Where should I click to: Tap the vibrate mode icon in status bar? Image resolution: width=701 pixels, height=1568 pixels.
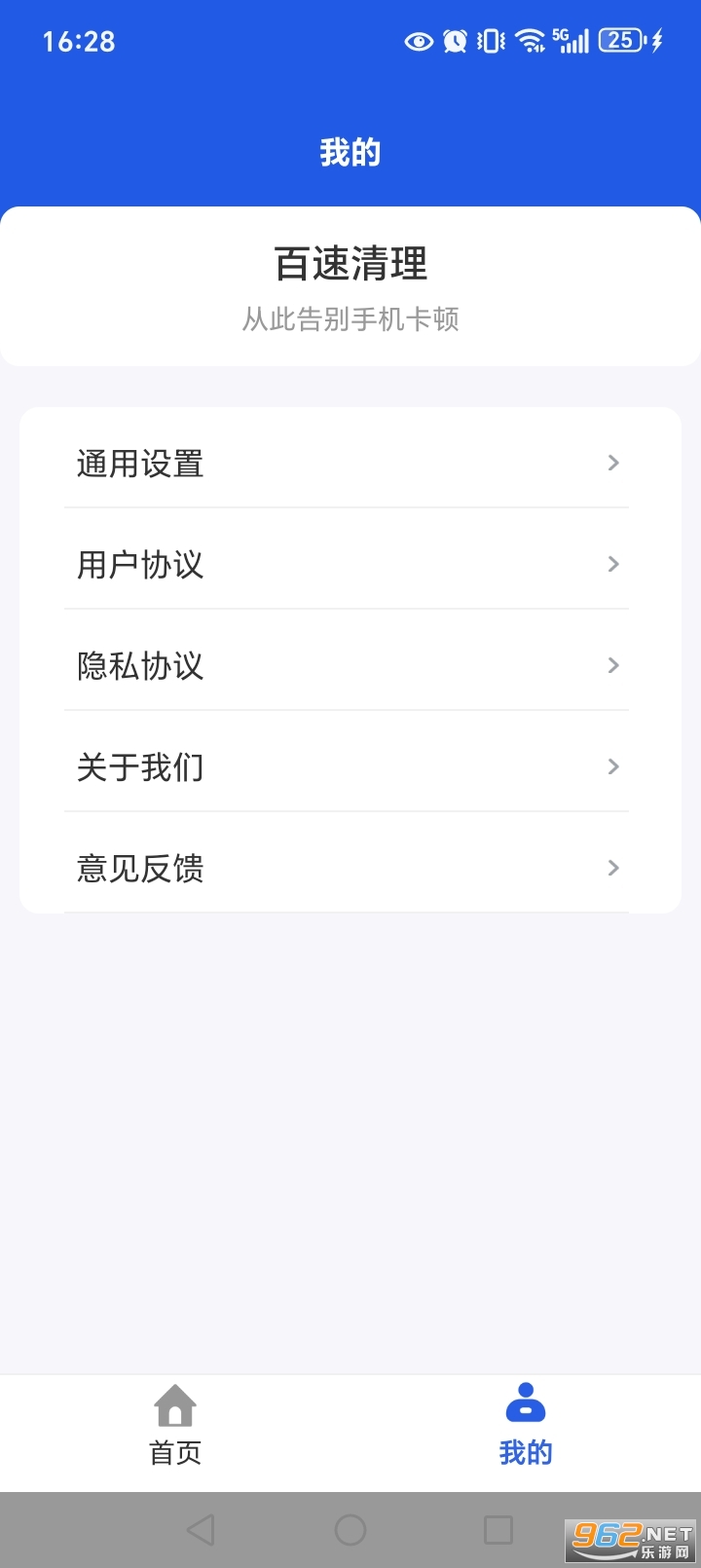click(x=490, y=41)
